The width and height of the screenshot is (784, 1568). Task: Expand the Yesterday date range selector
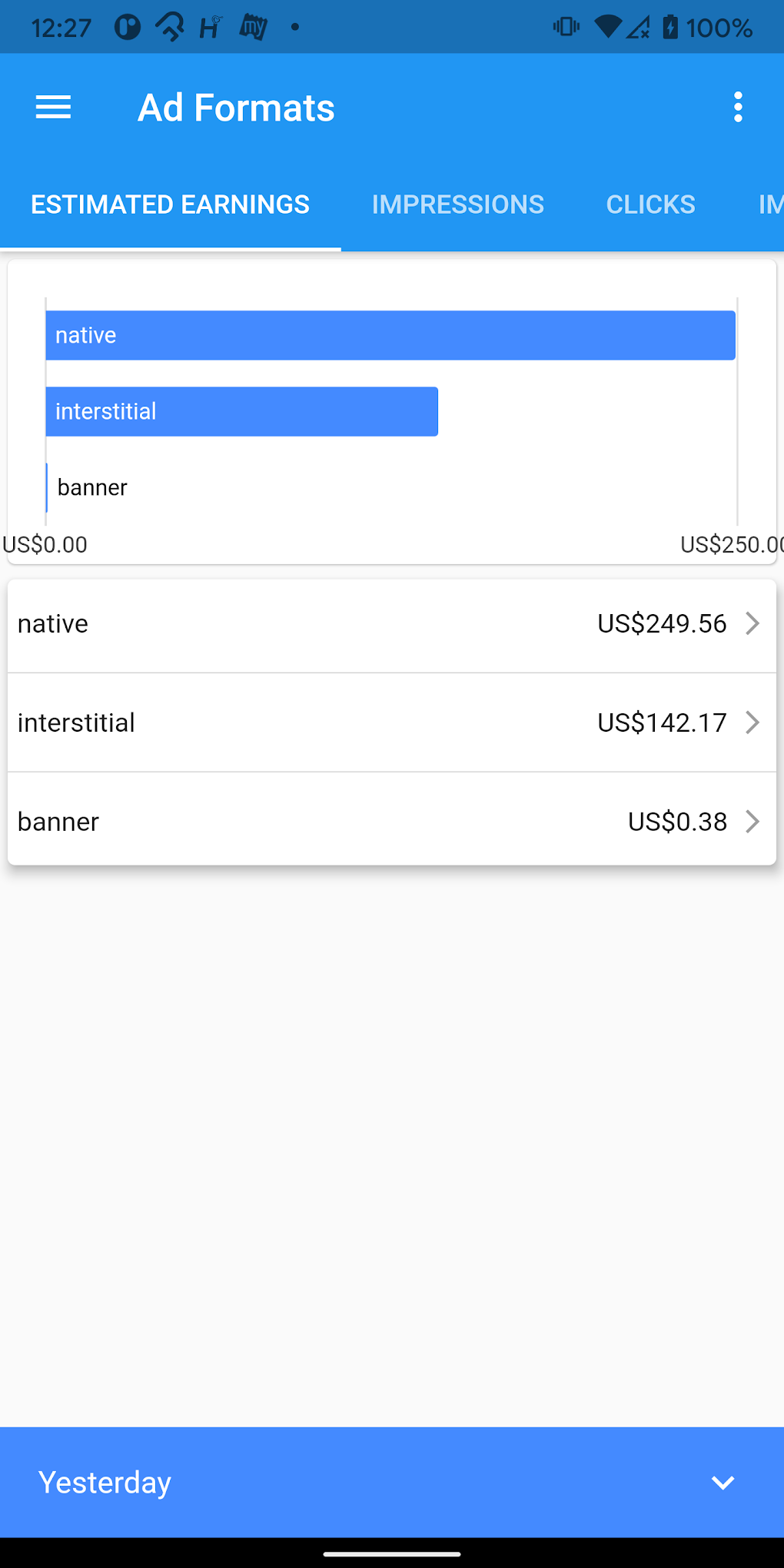[x=722, y=1482]
